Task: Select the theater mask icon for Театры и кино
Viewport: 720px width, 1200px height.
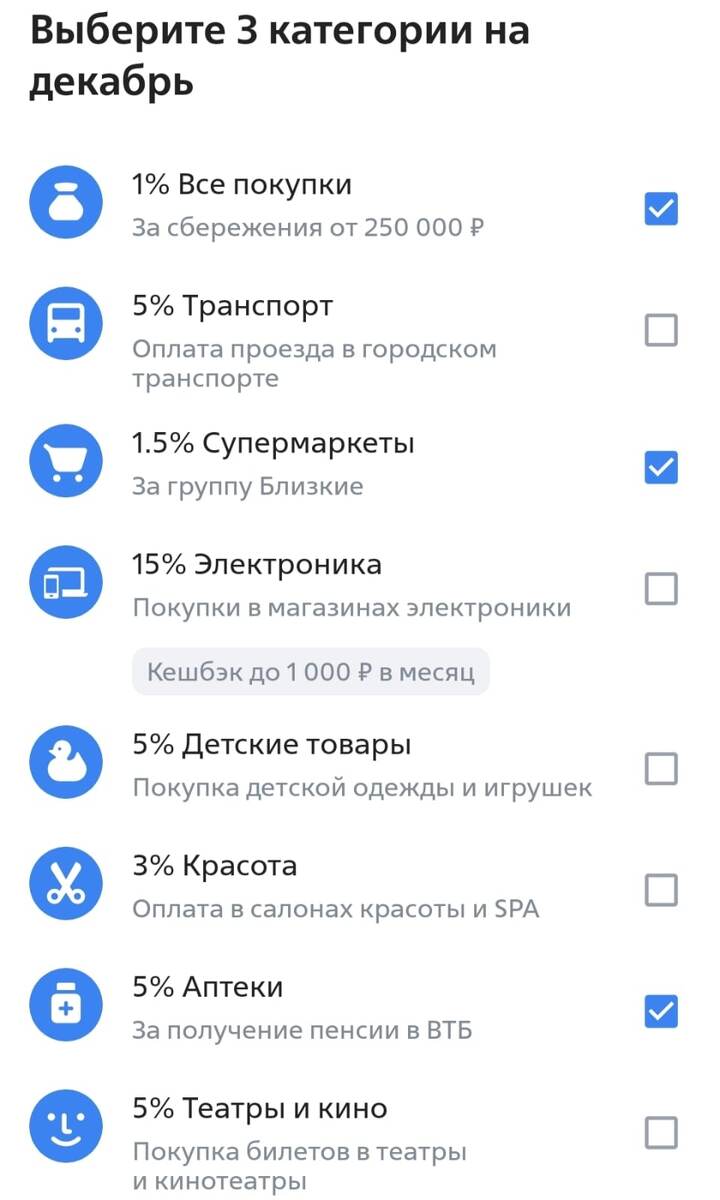Action: 65,1125
